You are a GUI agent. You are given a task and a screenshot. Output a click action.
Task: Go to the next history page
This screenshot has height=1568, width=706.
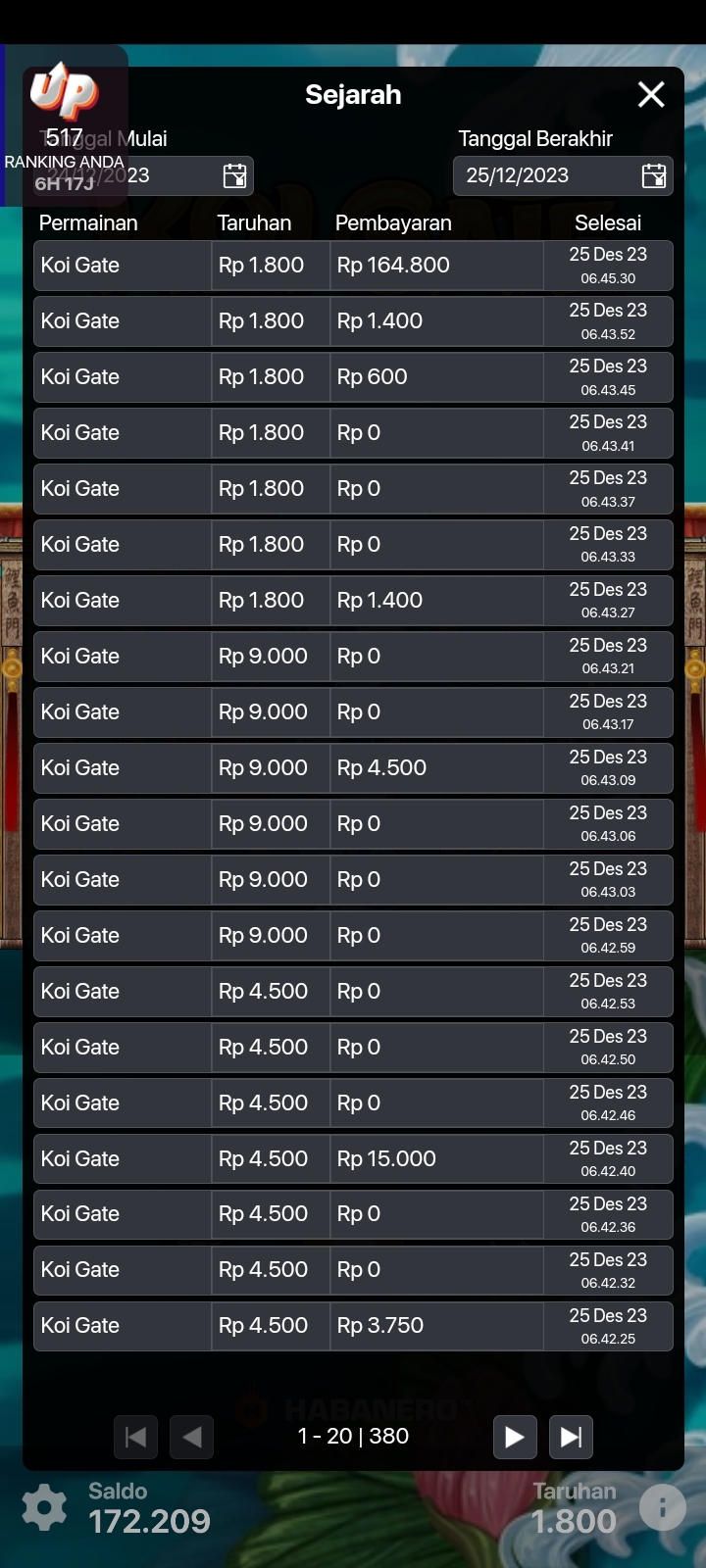(515, 1437)
